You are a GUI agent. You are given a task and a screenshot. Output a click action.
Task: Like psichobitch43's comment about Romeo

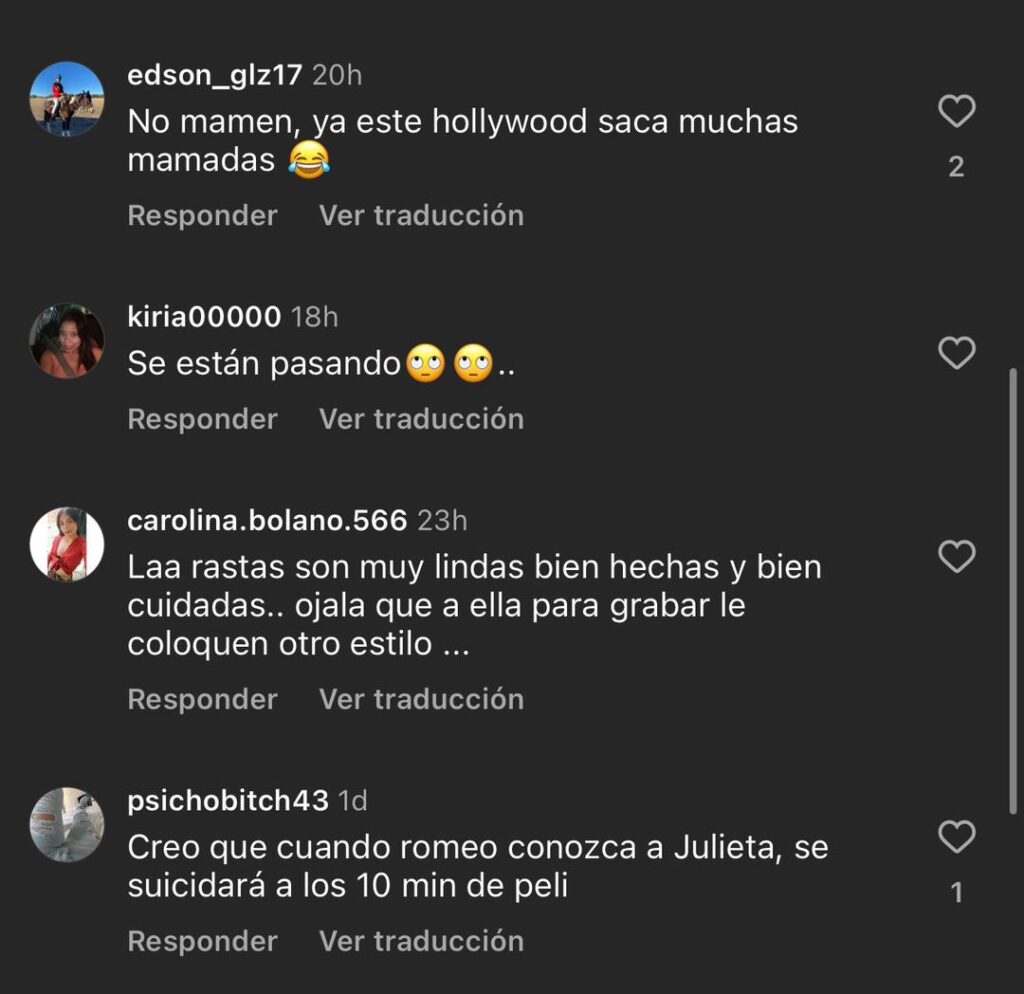956,836
